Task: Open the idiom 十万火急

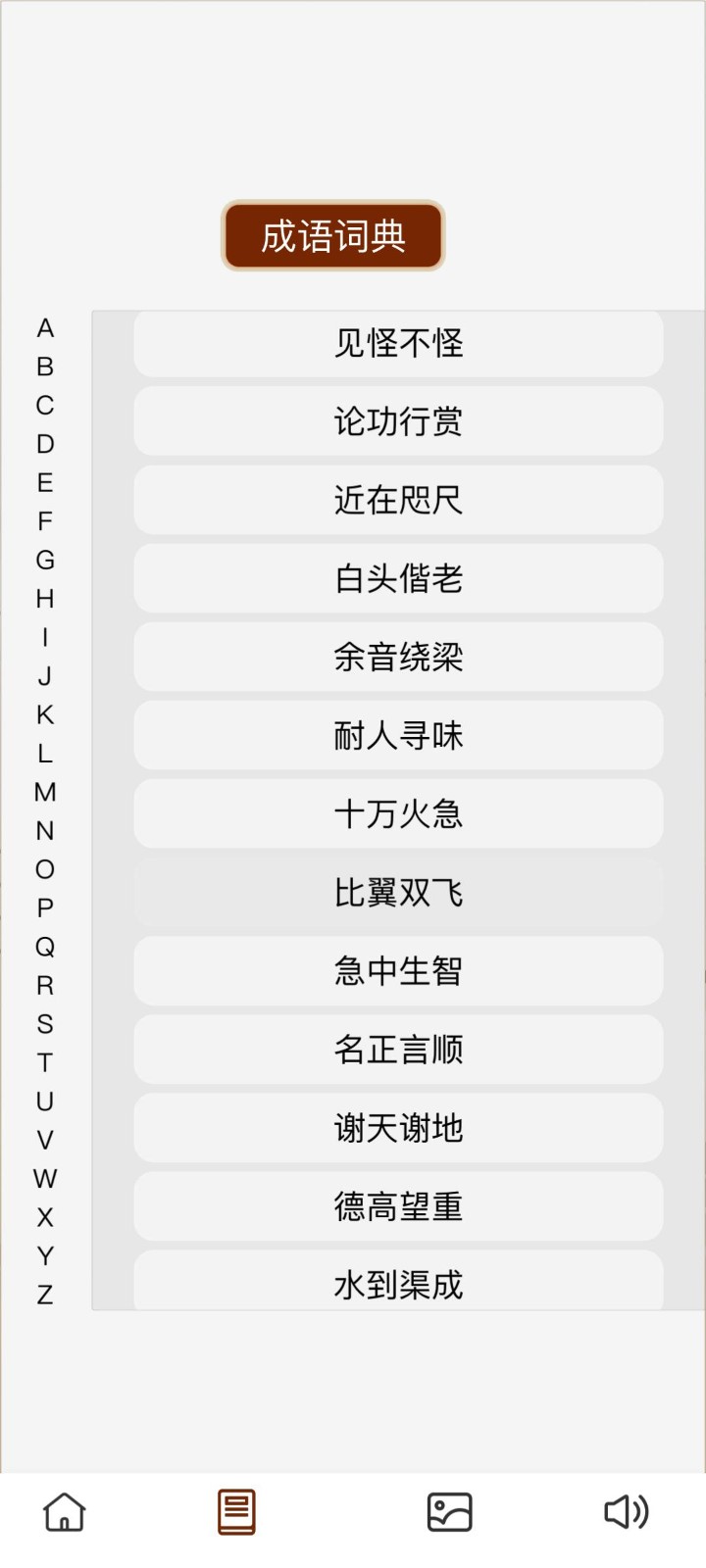Action: point(398,813)
